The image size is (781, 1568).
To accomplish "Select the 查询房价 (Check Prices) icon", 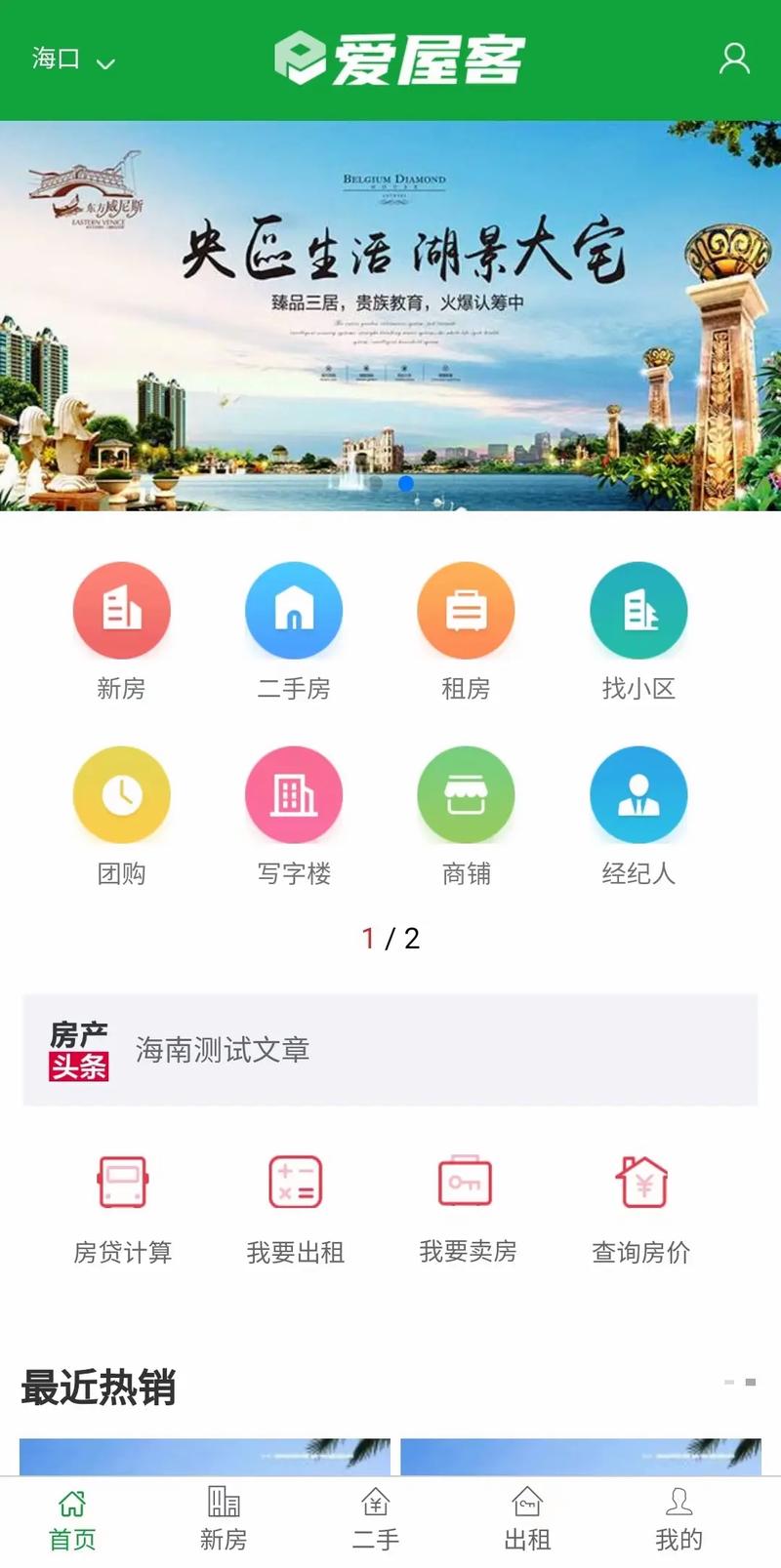I will (x=638, y=1181).
